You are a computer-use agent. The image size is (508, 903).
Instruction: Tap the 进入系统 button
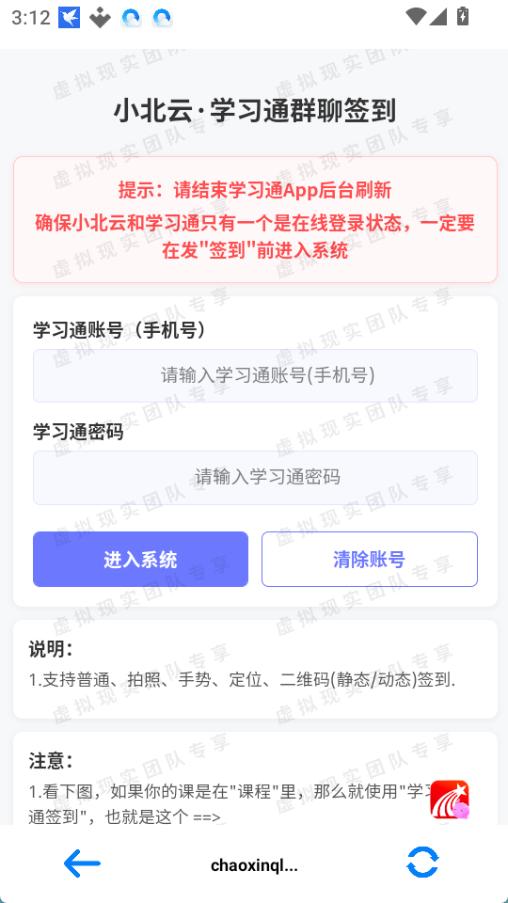(x=141, y=559)
